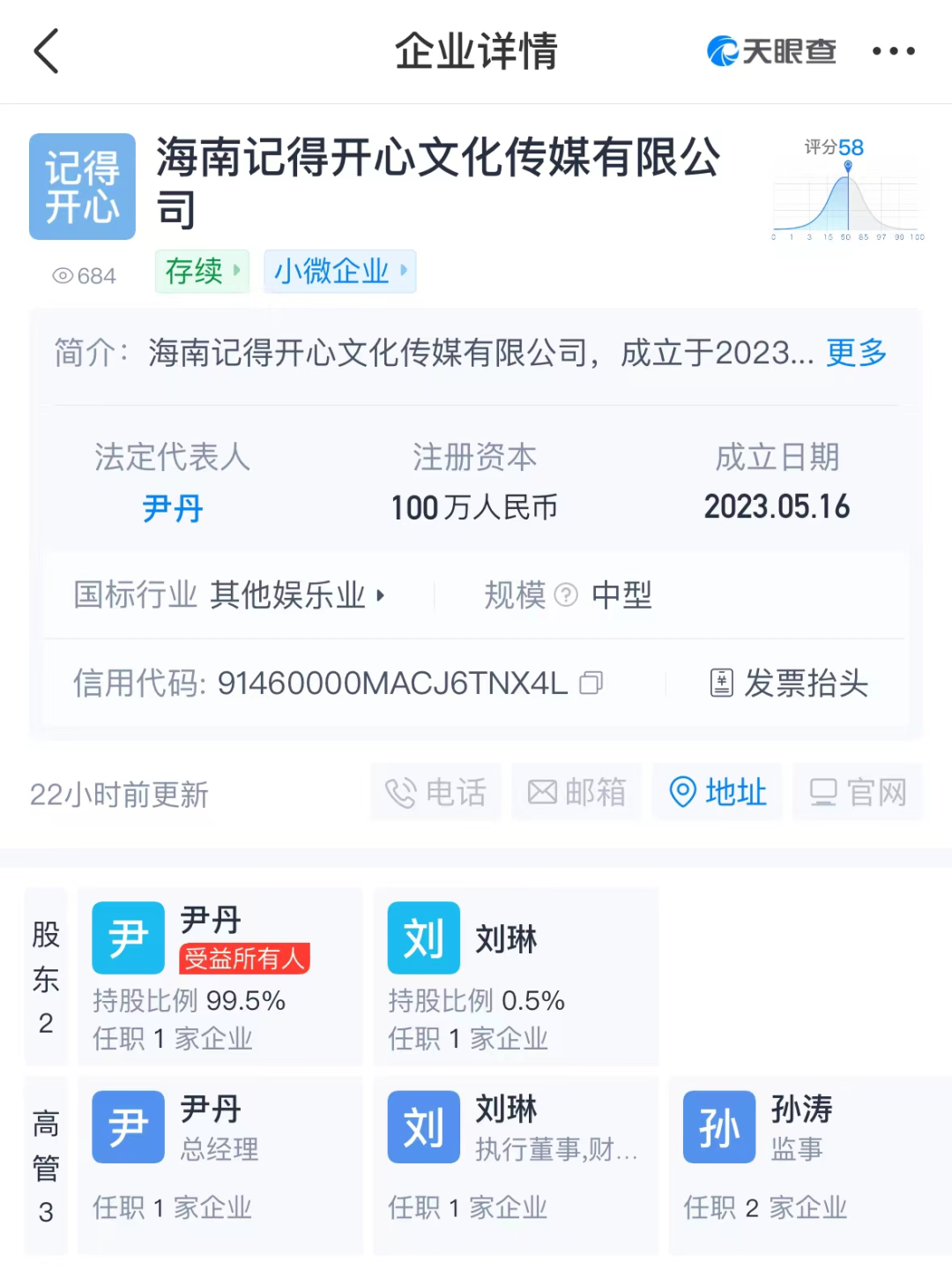
Task: Tap the 电话 phone button
Action: pos(436,792)
